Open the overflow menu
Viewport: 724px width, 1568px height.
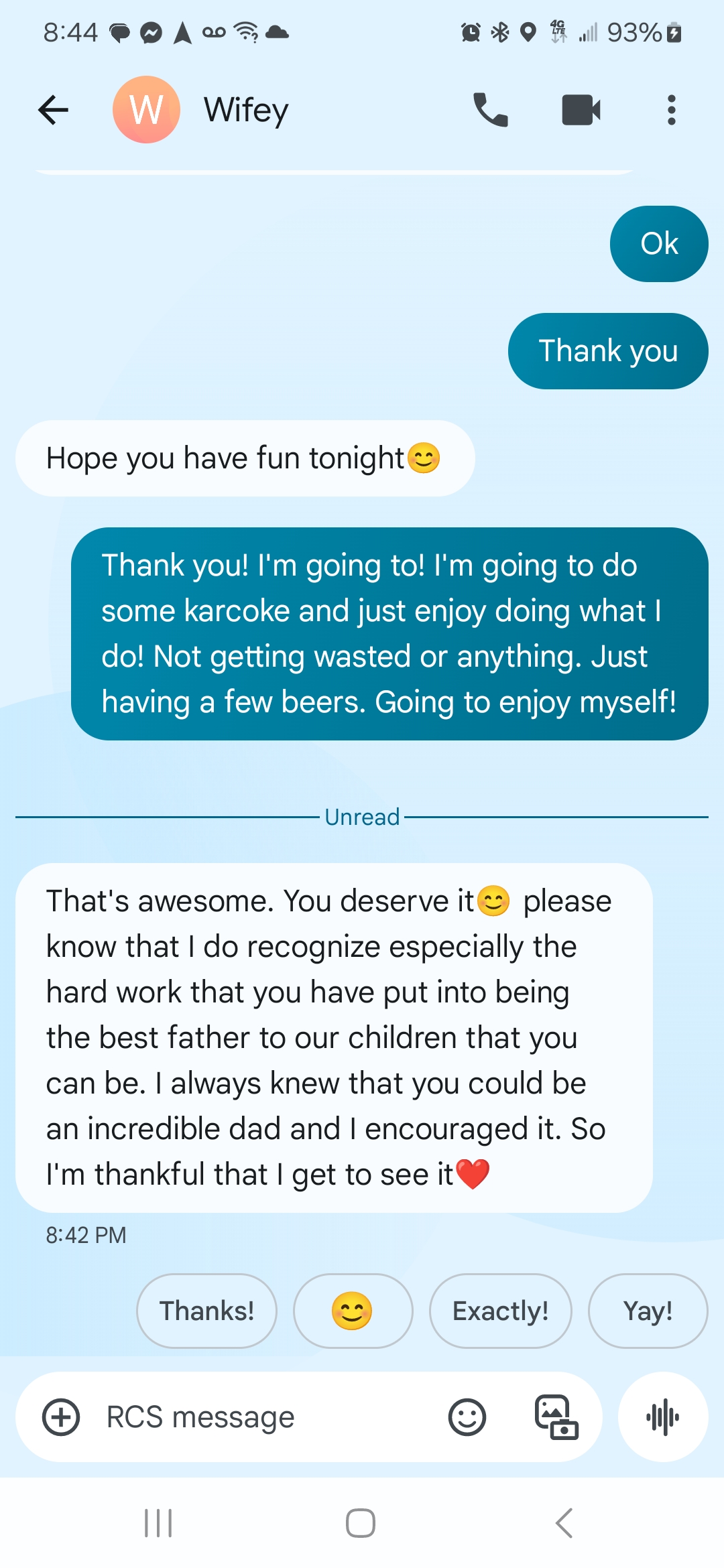tap(671, 110)
